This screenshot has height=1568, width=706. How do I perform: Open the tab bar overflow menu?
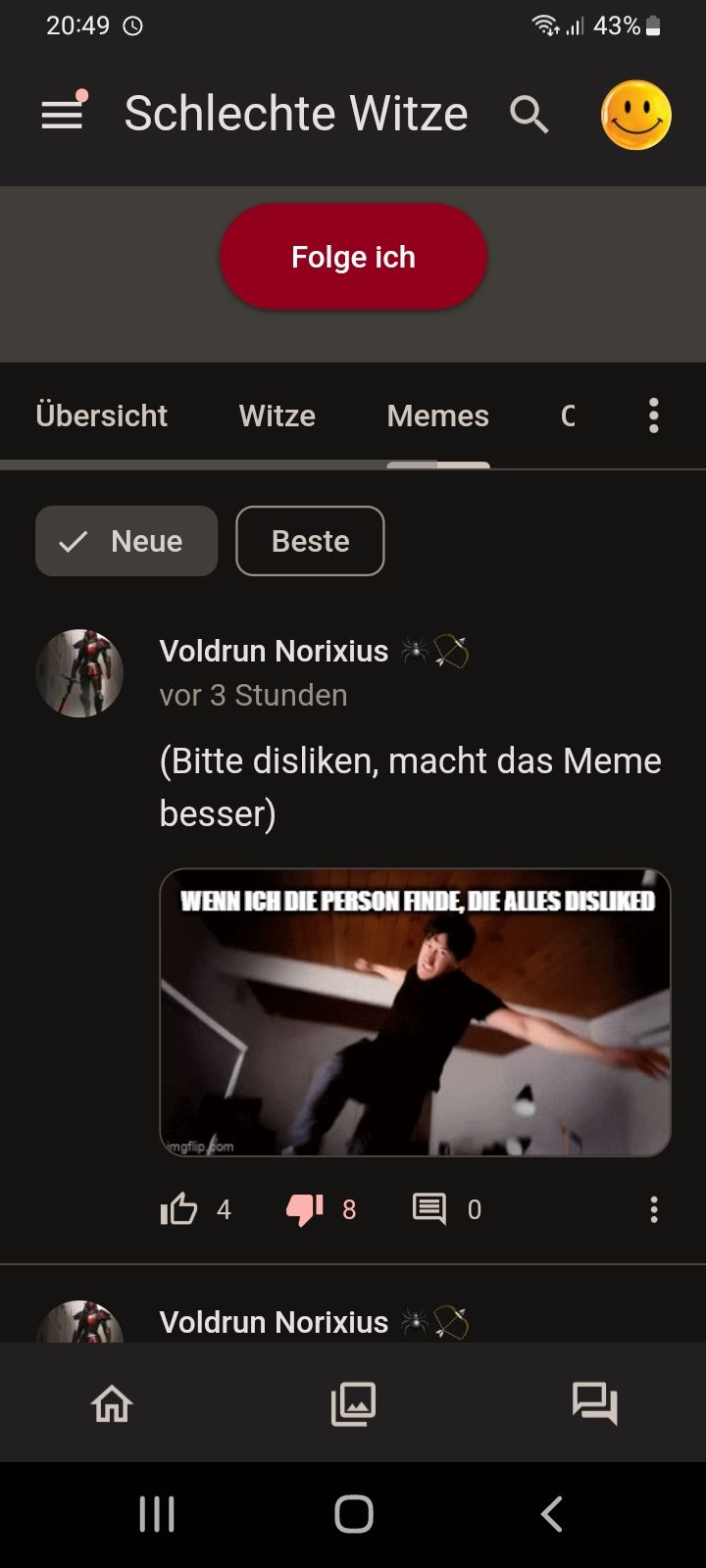[653, 416]
